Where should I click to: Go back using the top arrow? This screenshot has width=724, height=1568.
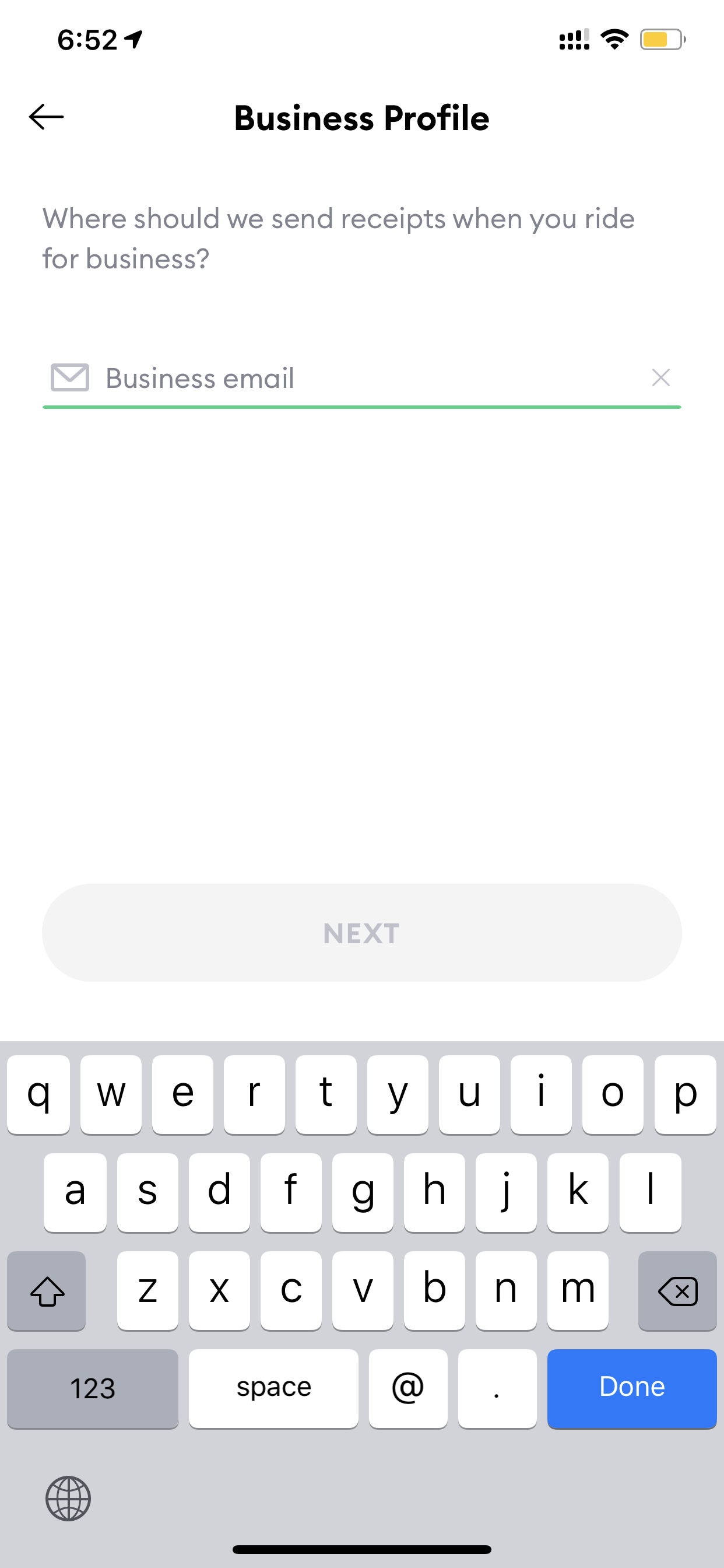[x=46, y=117]
